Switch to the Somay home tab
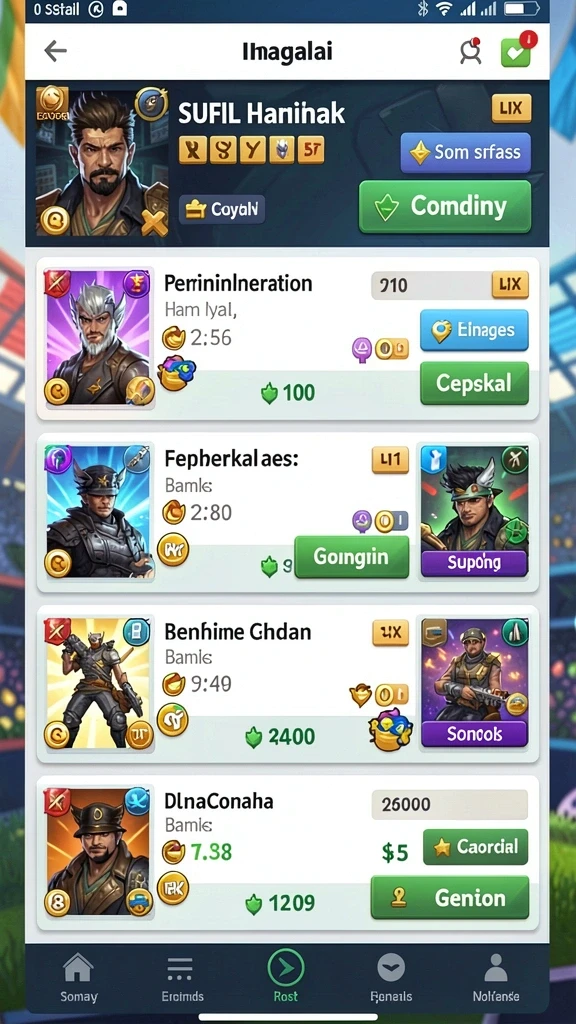The image size is (576, 1024). click(78, 977)
